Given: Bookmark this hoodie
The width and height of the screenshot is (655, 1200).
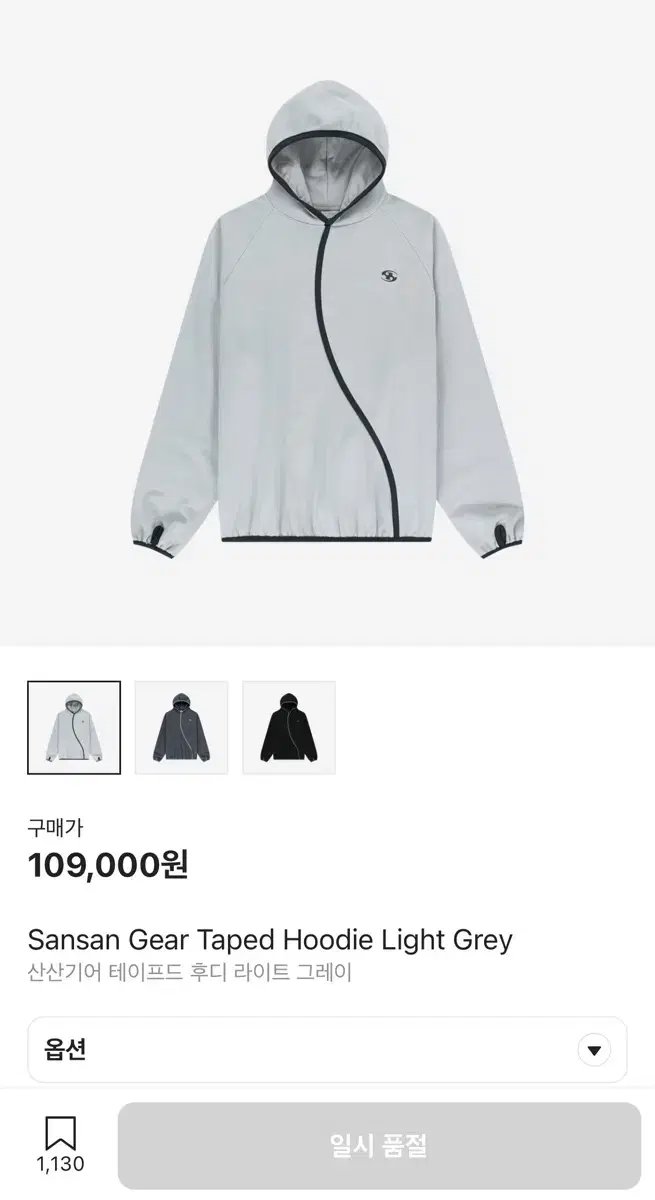Looking at the screenshot, I should click(x=60, y=1144).
